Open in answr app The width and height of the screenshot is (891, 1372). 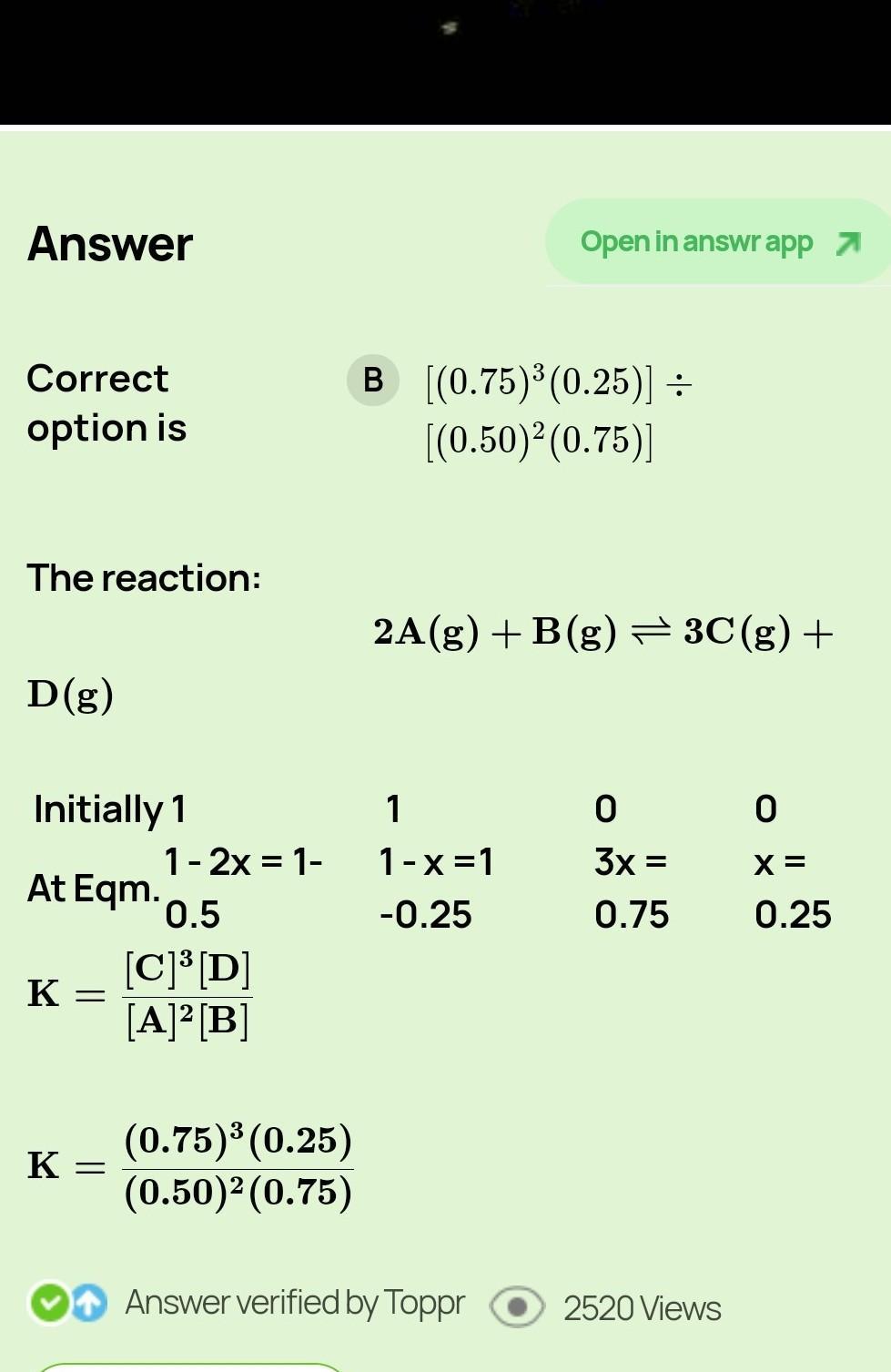click(717, 242)
